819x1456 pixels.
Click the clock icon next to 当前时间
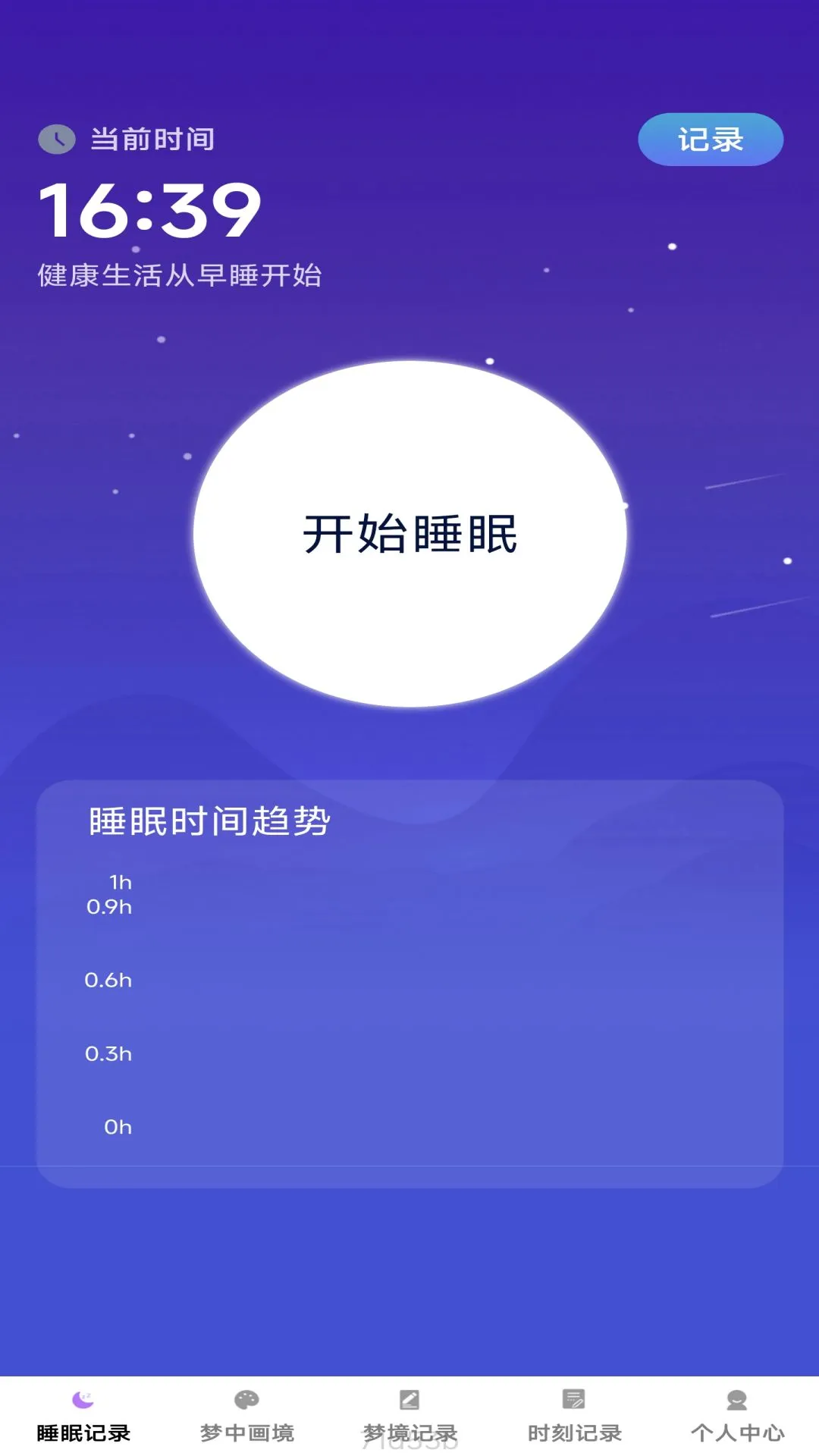click(x=58, y=139)
